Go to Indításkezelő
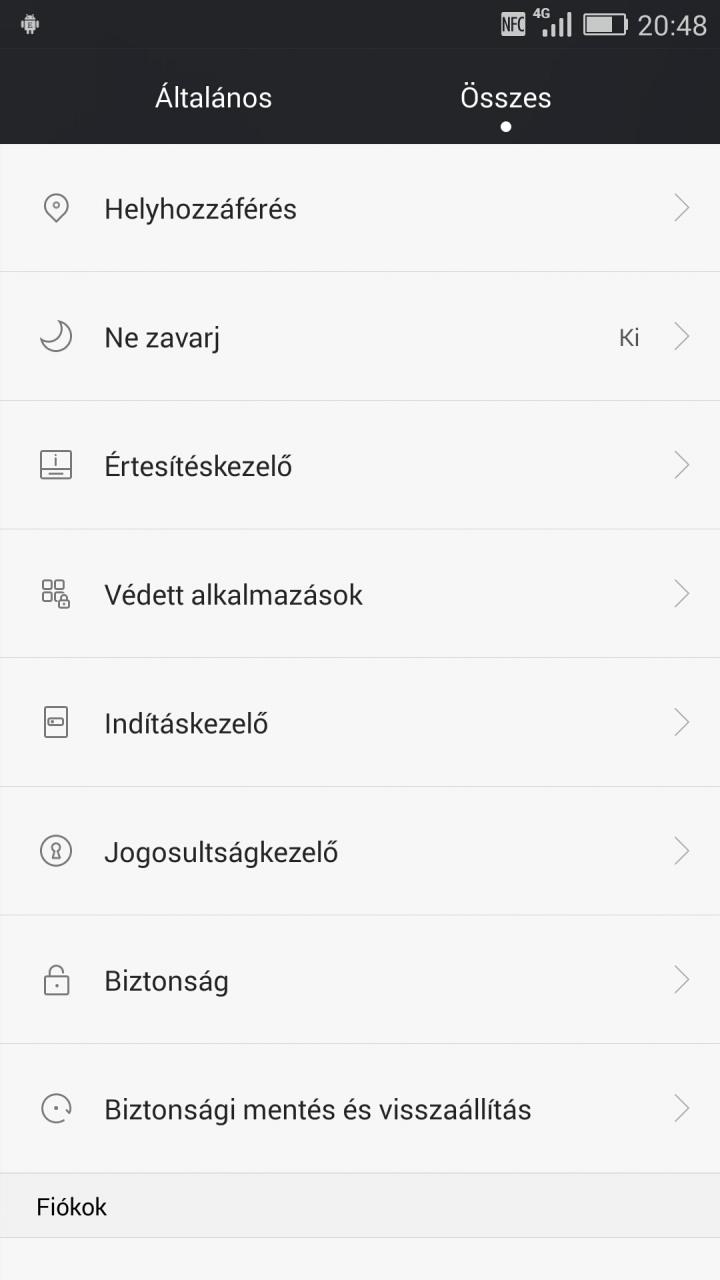 coord(360,723)
